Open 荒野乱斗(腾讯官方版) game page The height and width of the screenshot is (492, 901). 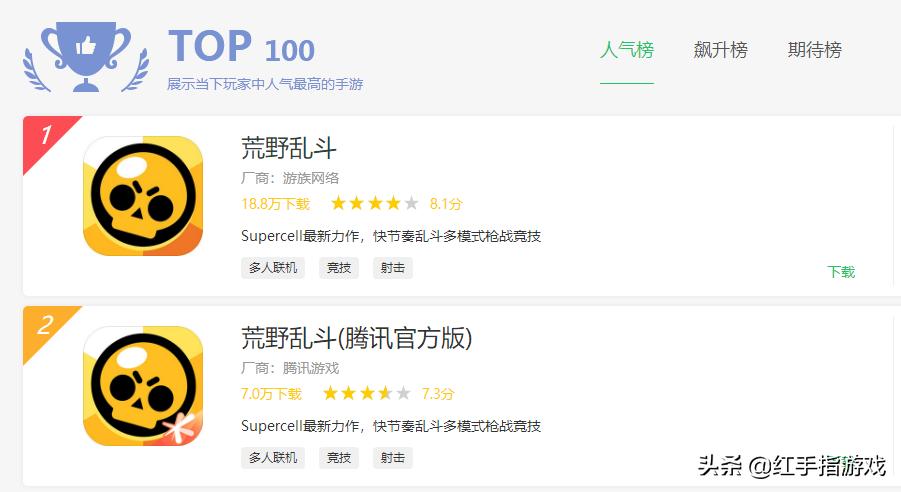coord(356,339)
